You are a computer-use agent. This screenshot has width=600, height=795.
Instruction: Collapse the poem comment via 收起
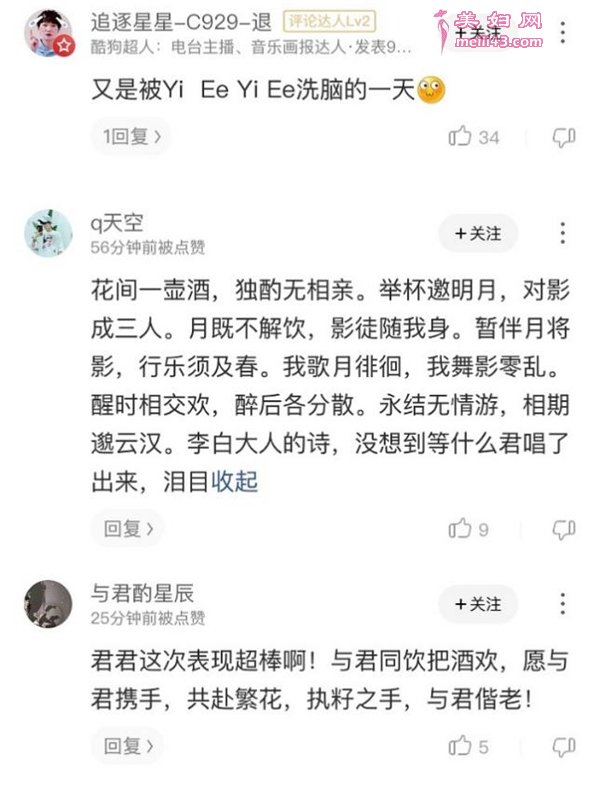pyautogui.click(x=235, y=481)
